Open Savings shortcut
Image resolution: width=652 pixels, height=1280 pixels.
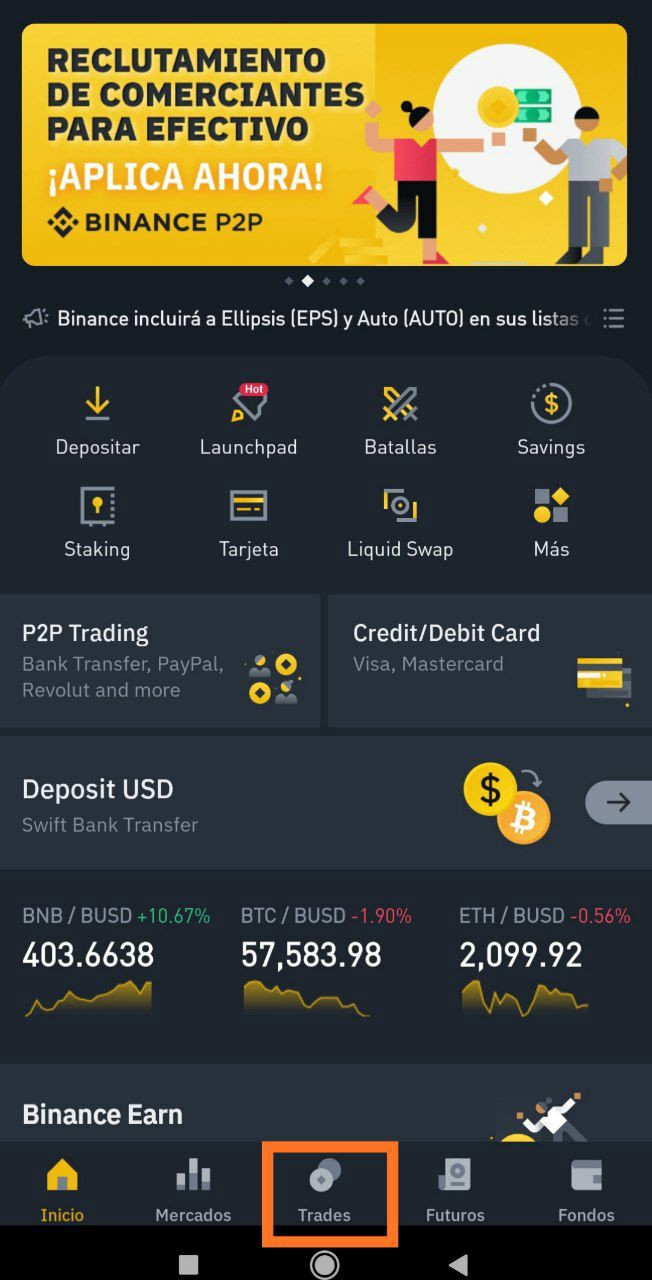point(551,421)
